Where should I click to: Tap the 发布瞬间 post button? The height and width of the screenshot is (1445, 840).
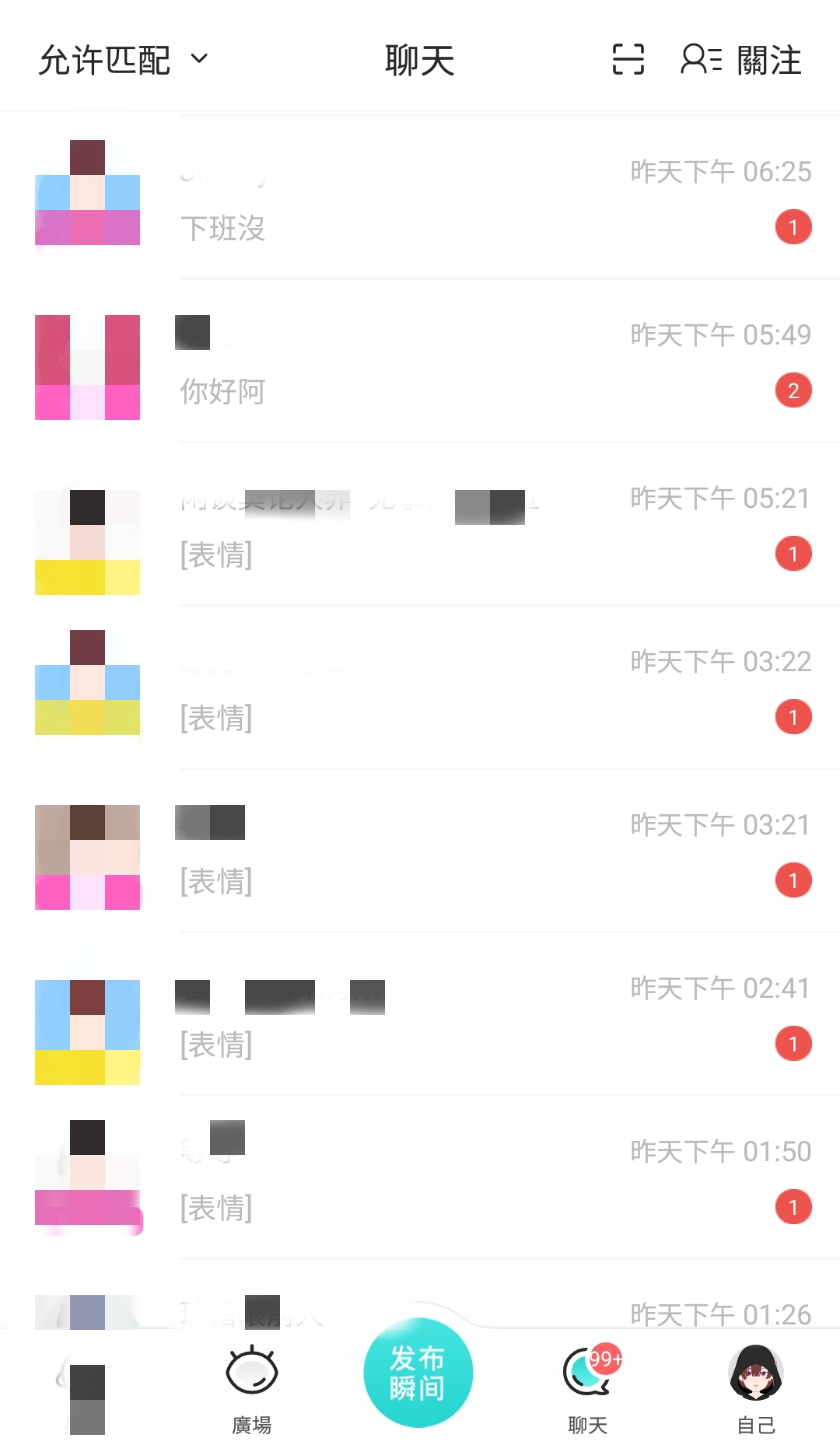click(418, 1373)
